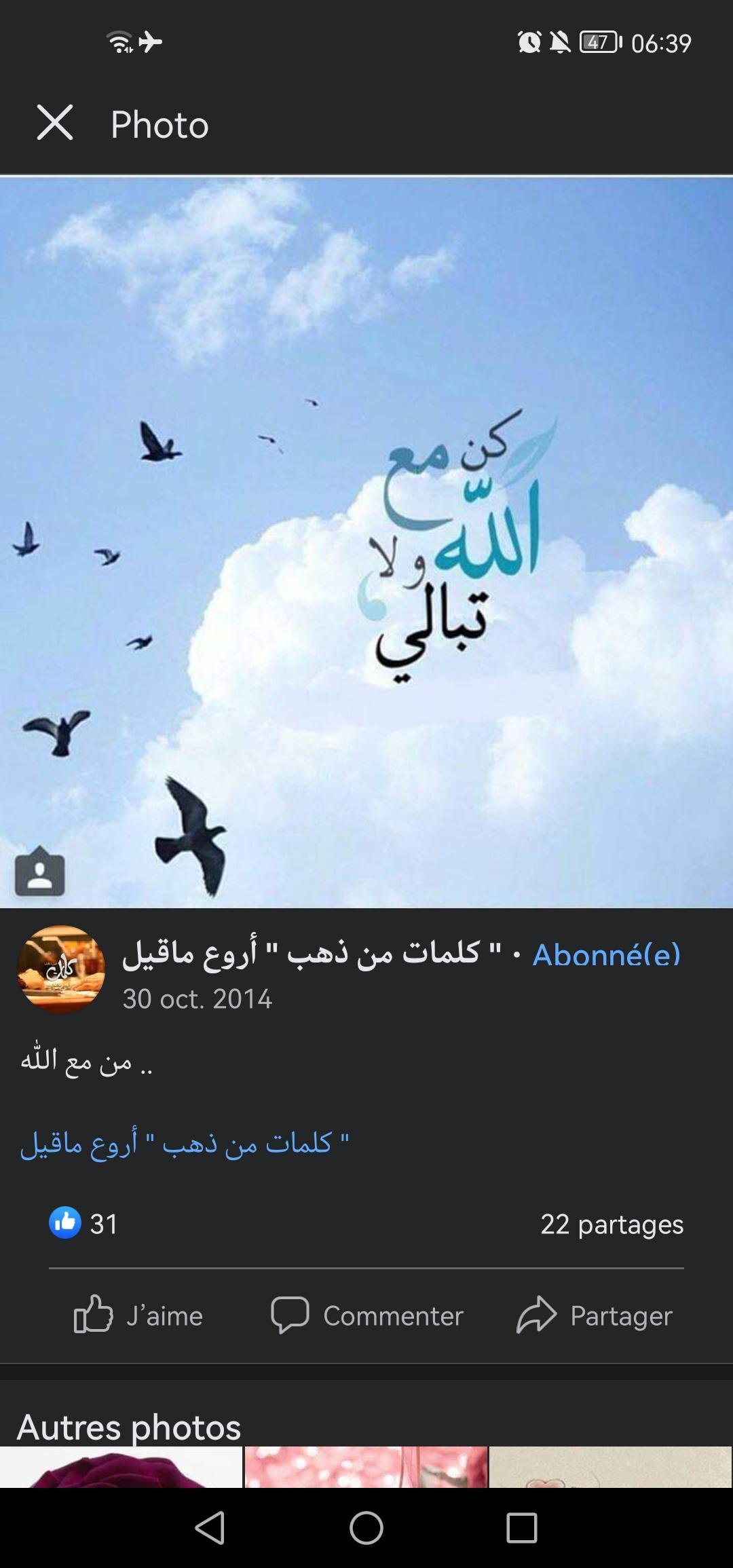Image resolution: width=733 pixels, height=1568 pixels.
Task: Open the photo in full view
Action: pos(366,542)
